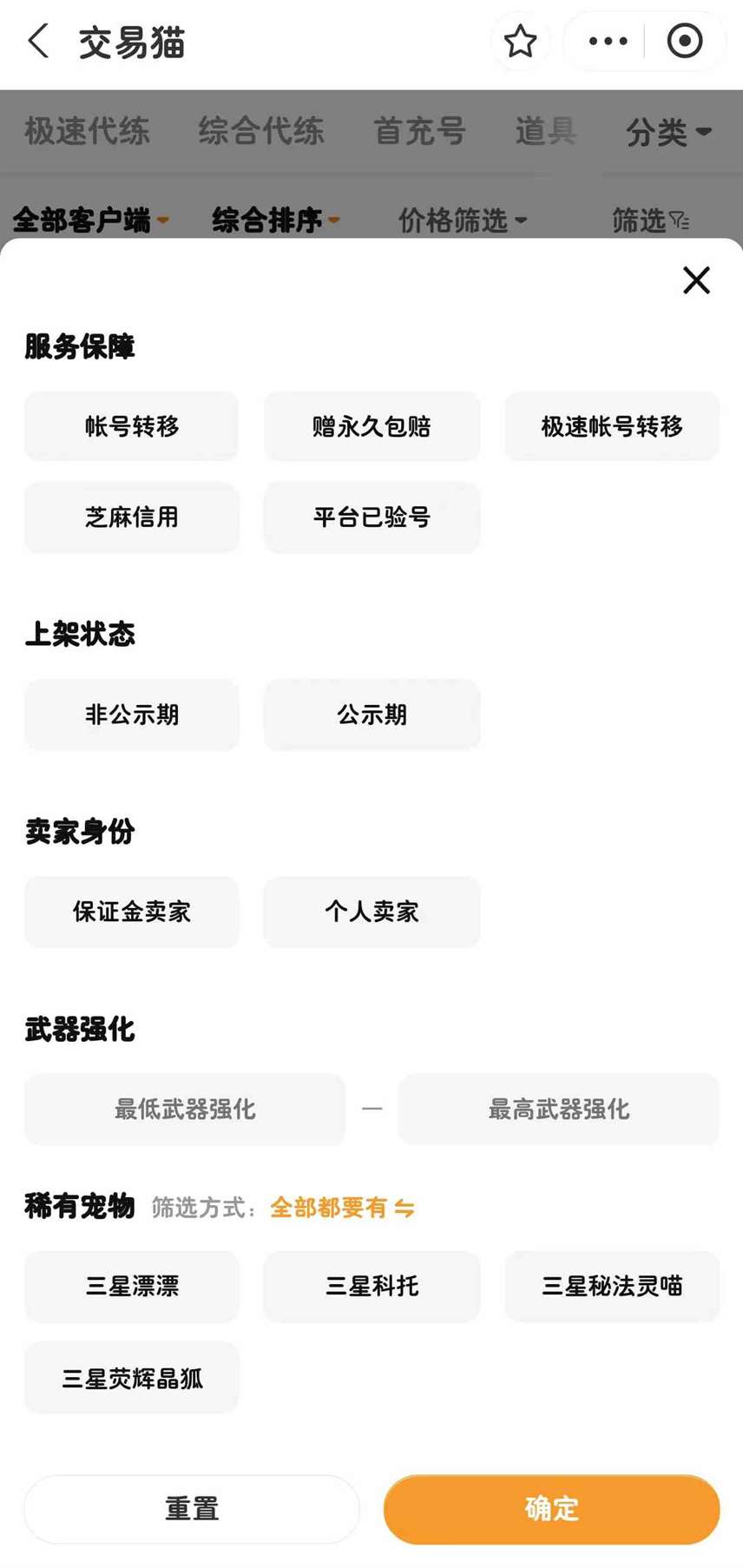Tap the 最高武器强化 field

tap(559, 1110)
